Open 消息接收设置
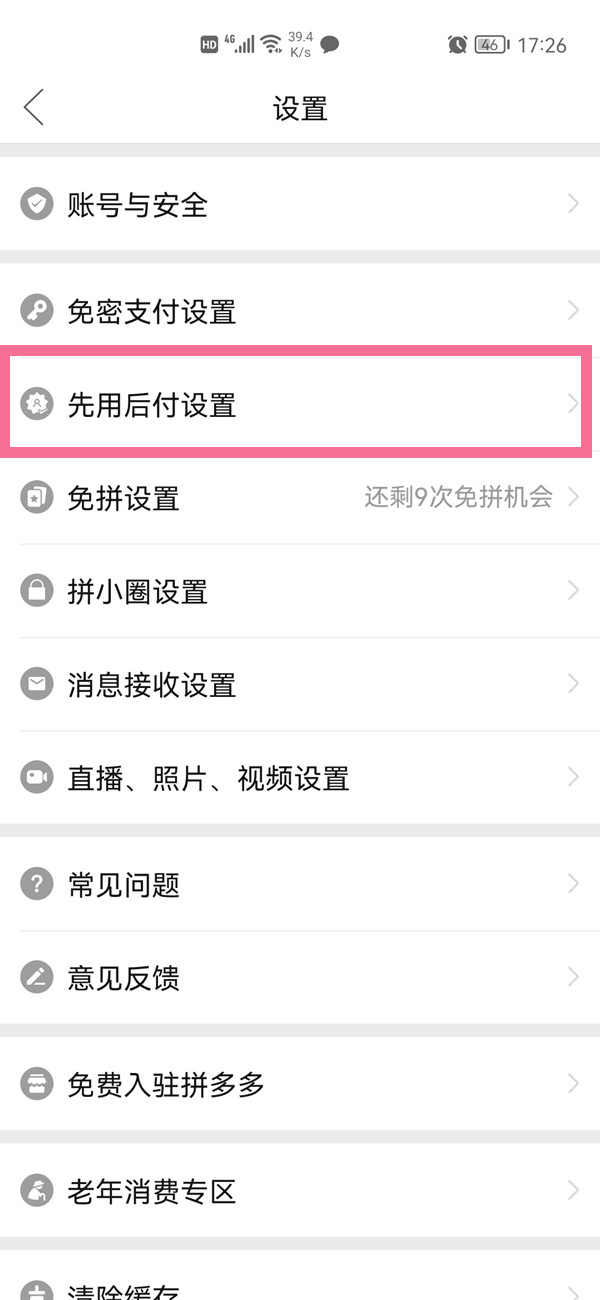Image resolution: width=600 pixels, height=1300 pixels. (300, 684)
